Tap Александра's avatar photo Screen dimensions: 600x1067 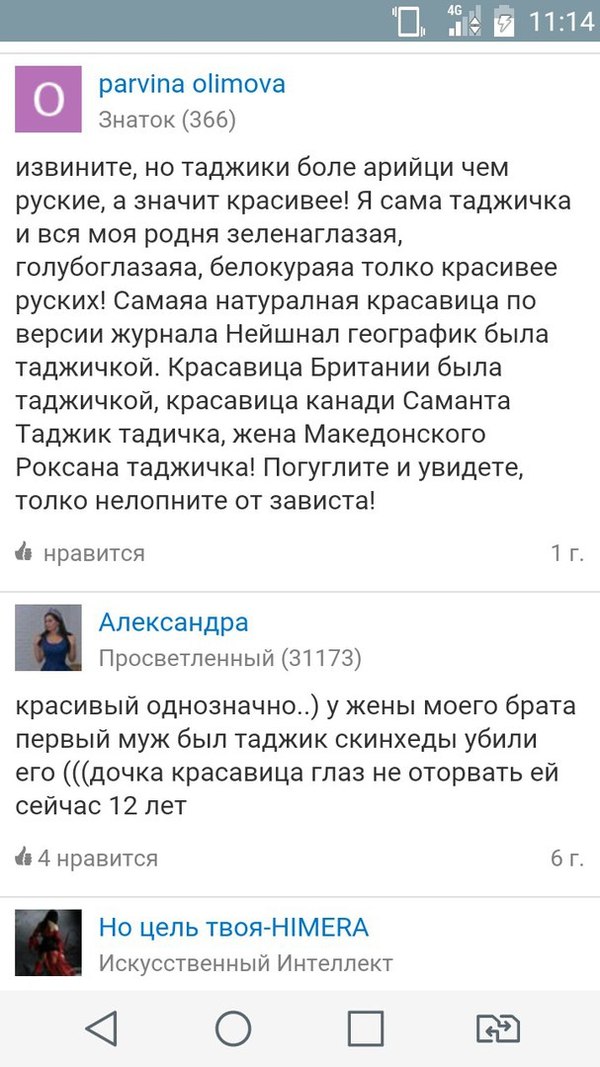(x=48, y=638)
